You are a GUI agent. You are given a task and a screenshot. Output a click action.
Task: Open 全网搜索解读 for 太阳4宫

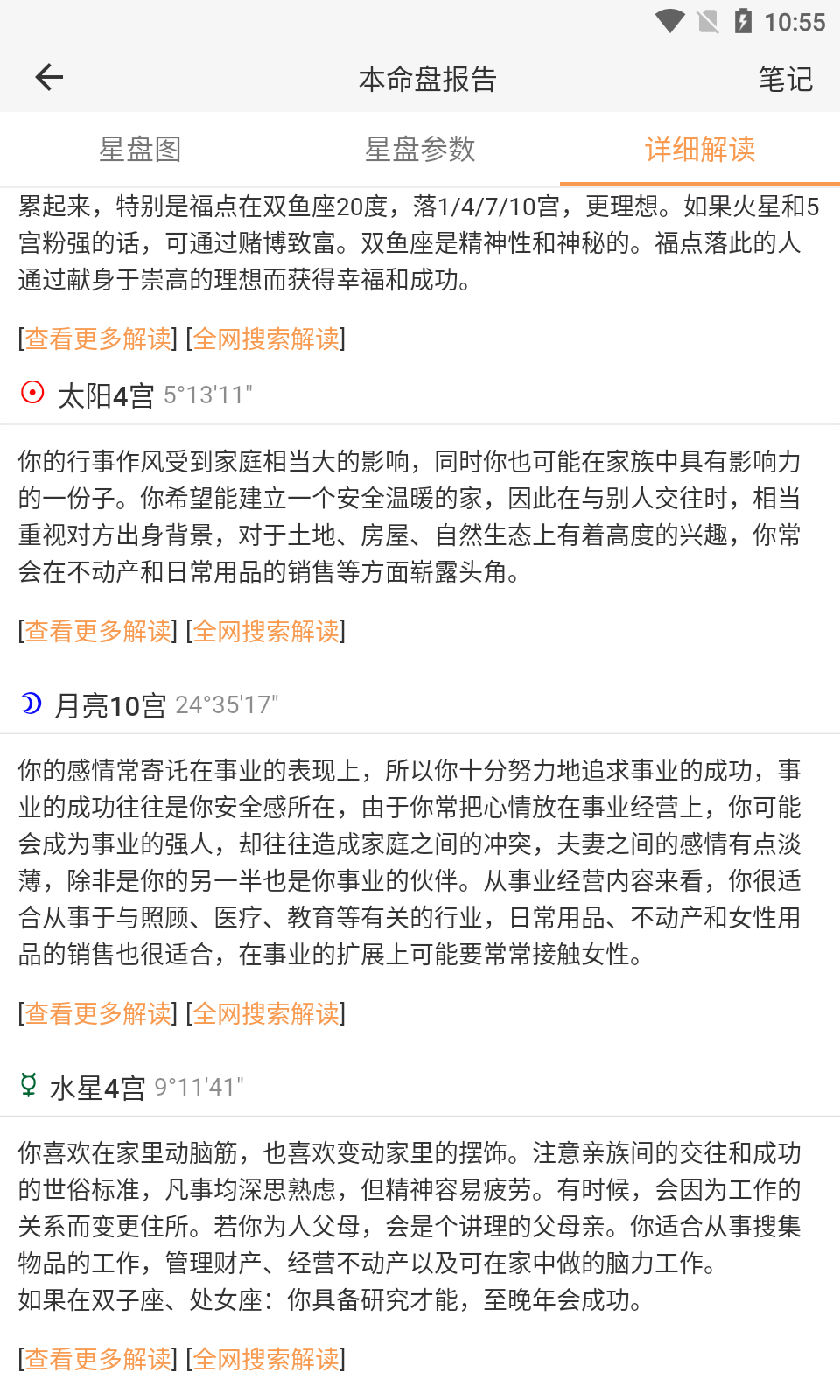click(266, 631)
